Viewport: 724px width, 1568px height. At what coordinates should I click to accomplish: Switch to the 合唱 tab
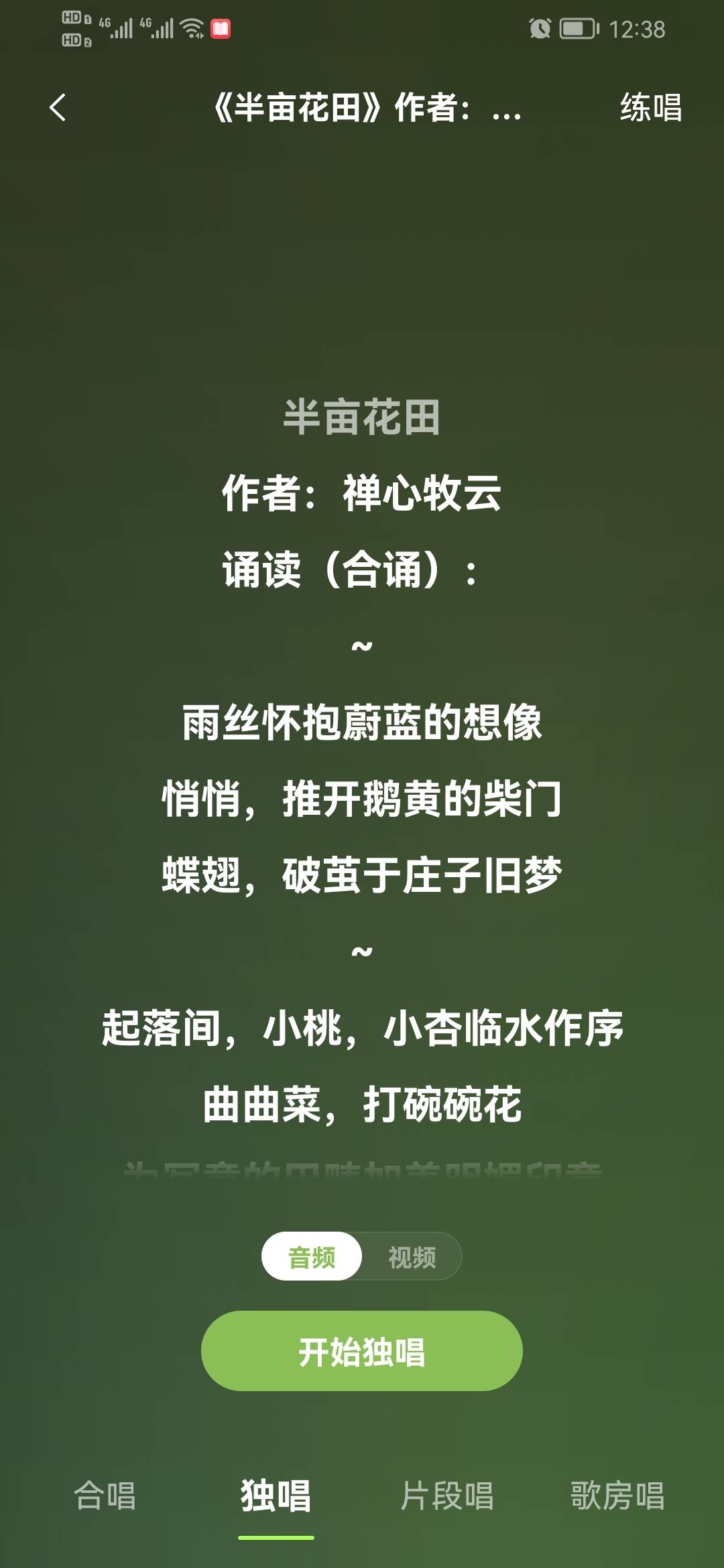(105, 1496)
